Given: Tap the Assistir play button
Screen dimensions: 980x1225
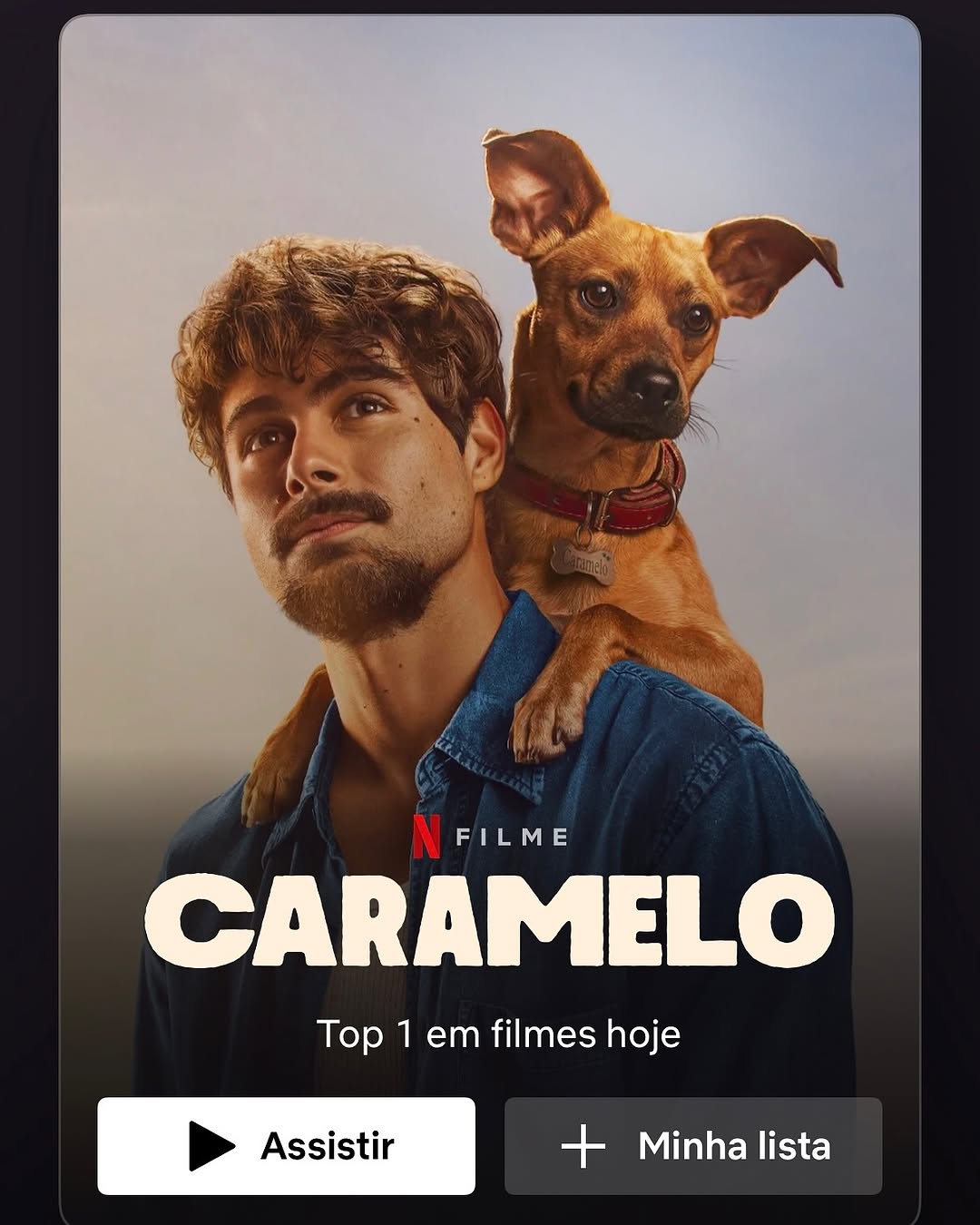Looking at the screenshot, I should 286,1146.
